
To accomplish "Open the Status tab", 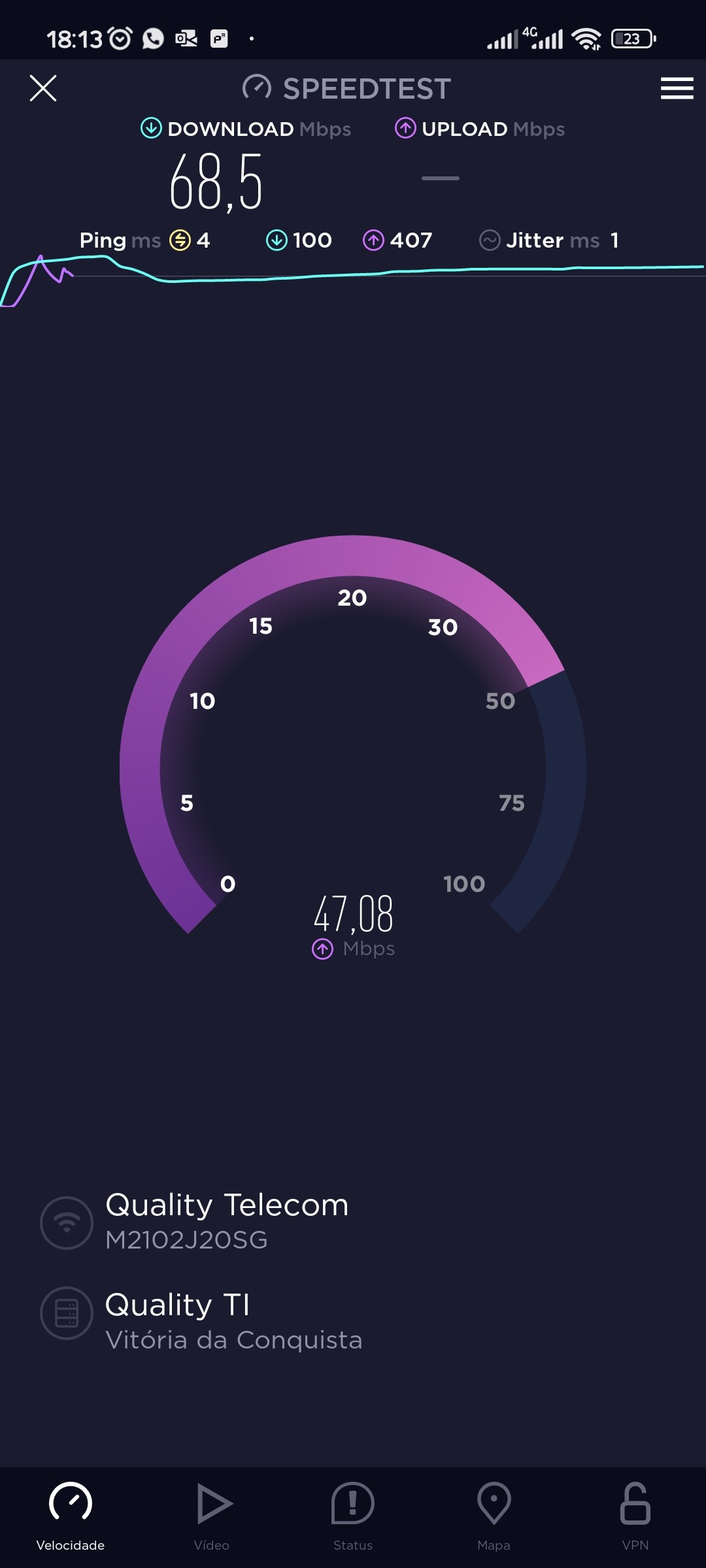I will click(353, 1516).
